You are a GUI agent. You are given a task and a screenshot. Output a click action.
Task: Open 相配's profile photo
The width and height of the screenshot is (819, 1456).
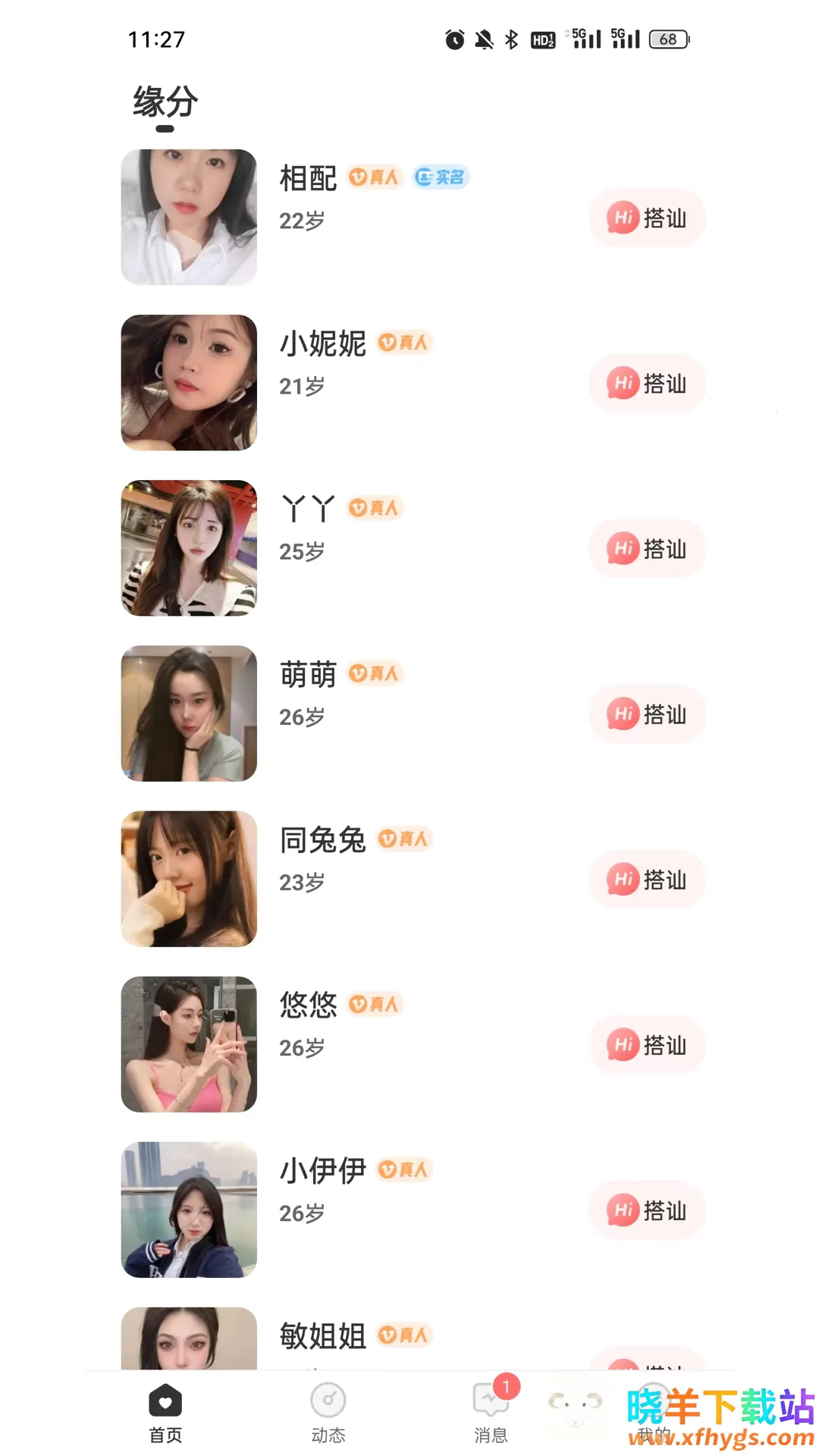(189, 217)
